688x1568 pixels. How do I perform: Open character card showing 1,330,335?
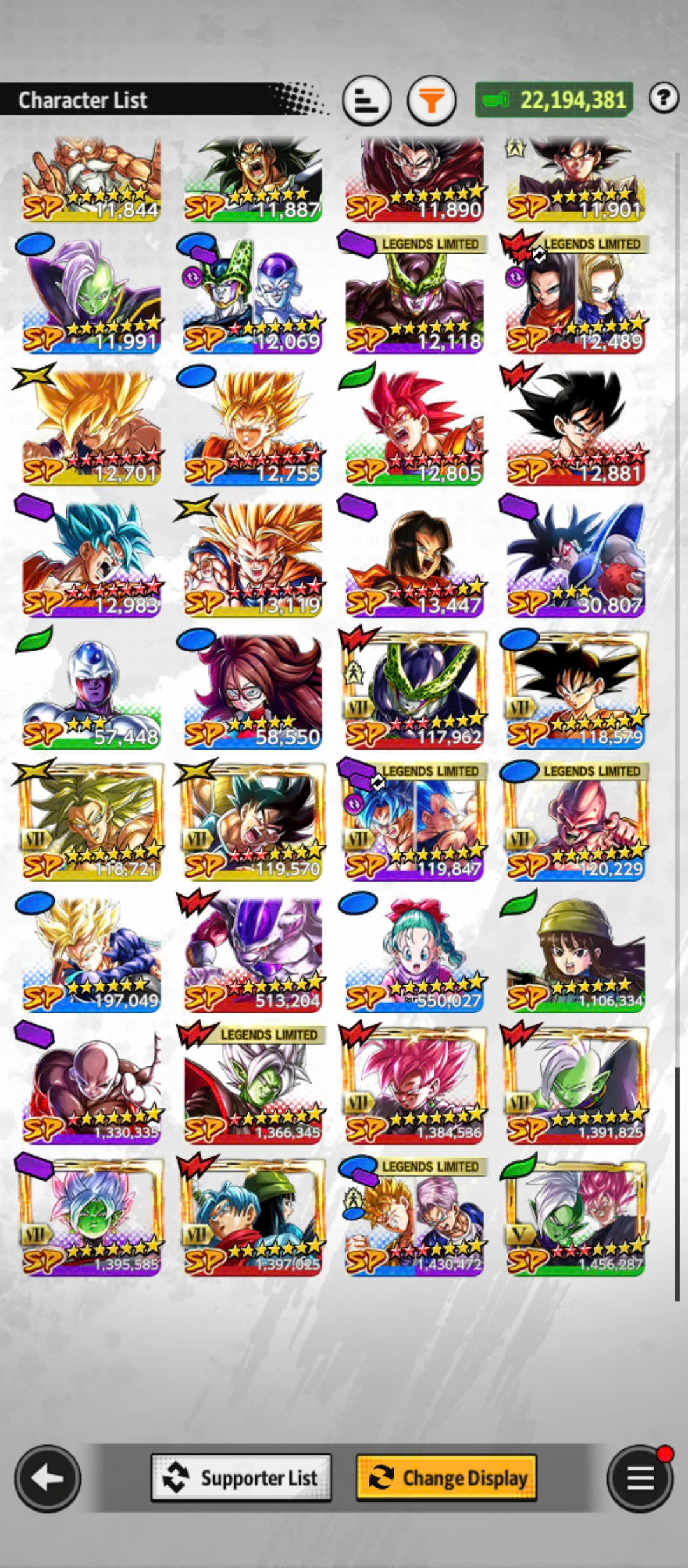pyautogui.click(x=92, y=1085)
